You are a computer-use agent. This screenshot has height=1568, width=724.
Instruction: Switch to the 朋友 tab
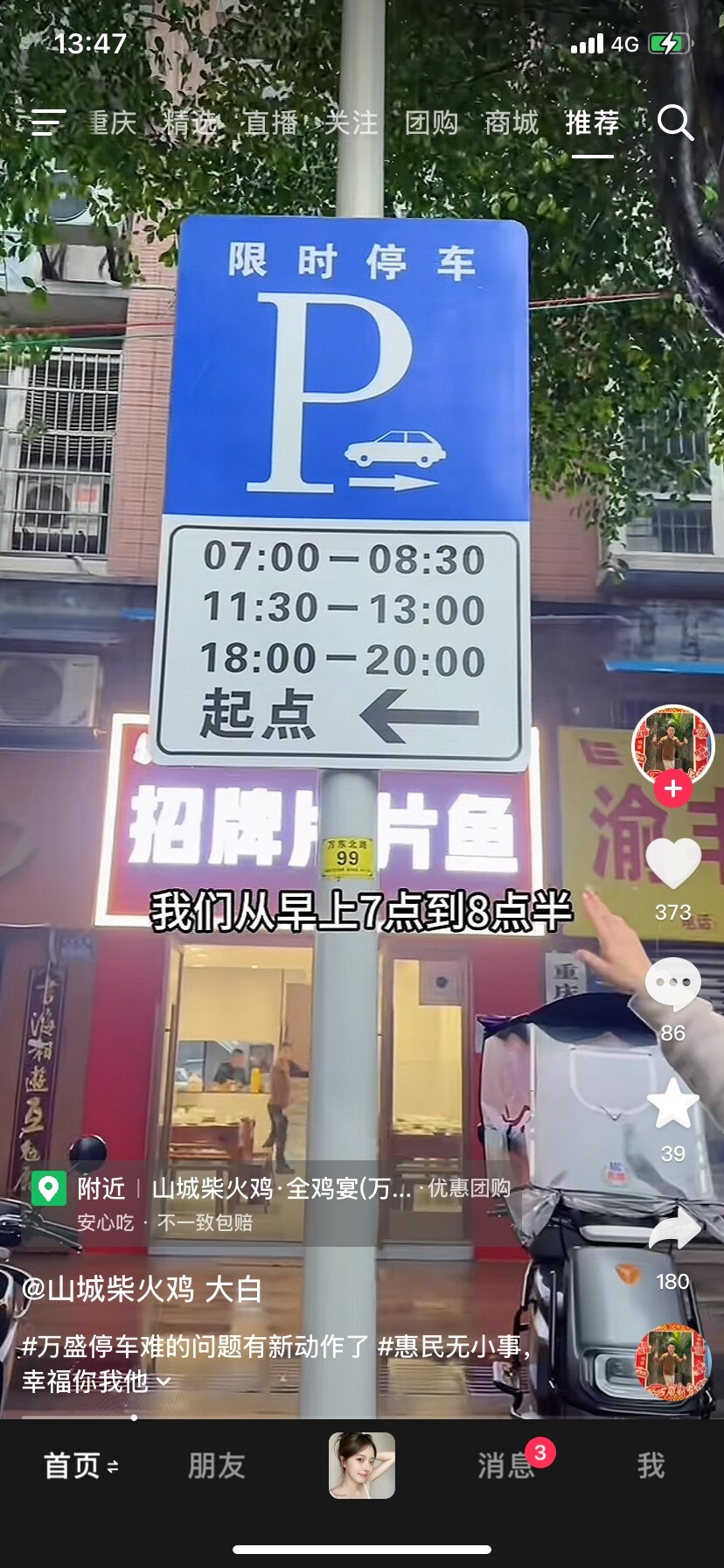click(217, 1466)
